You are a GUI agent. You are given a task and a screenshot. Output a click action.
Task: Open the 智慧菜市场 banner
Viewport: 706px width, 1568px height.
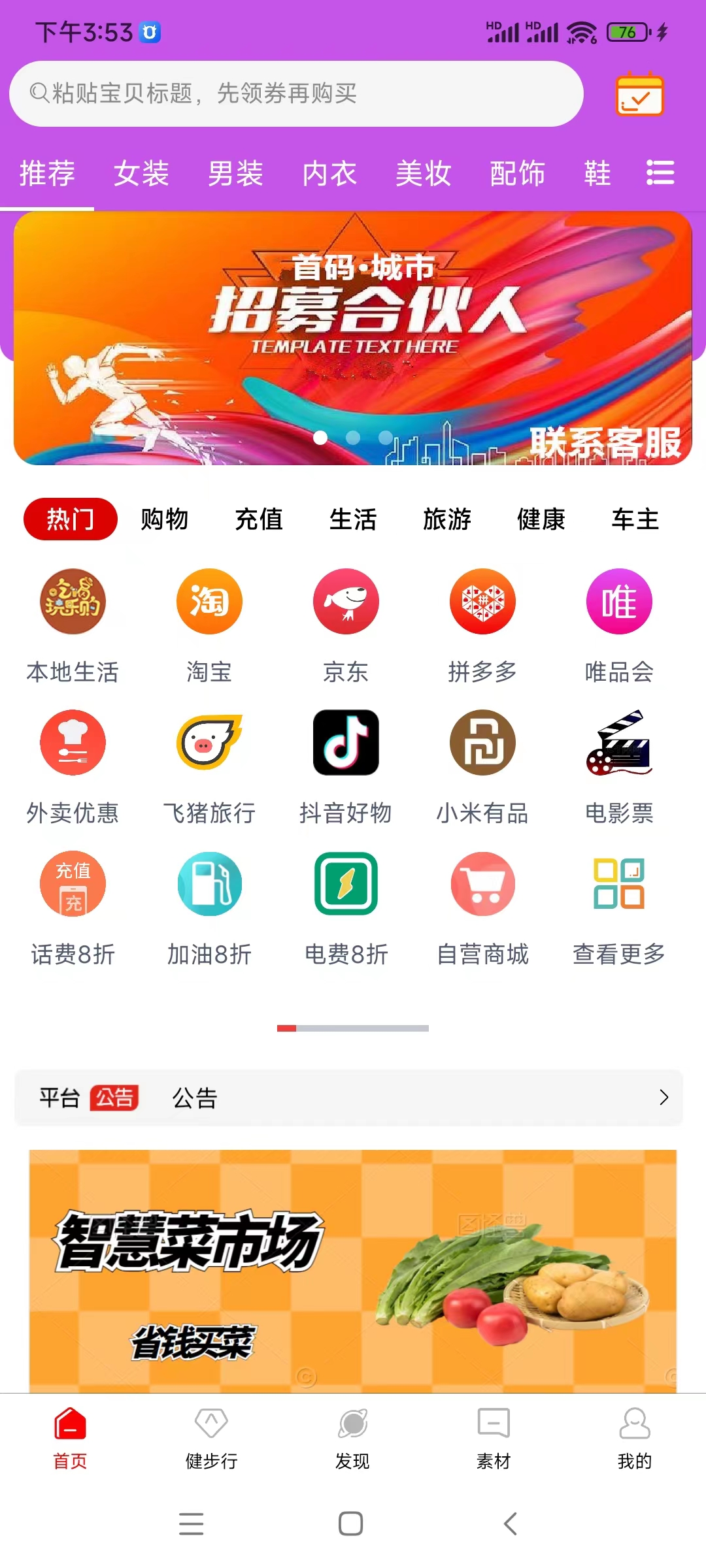point(353,1271)
